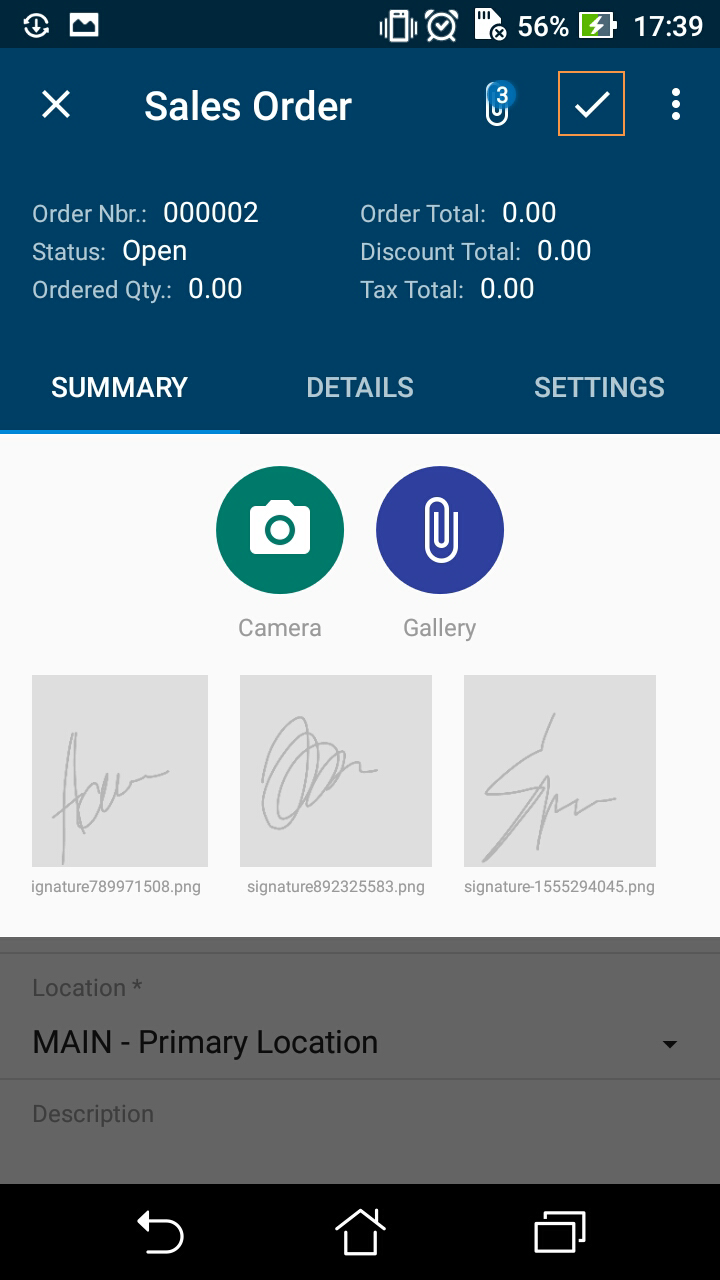Switch to the Settings tab
Viewport: 720px width, 1280px height.
click(599, 388)
